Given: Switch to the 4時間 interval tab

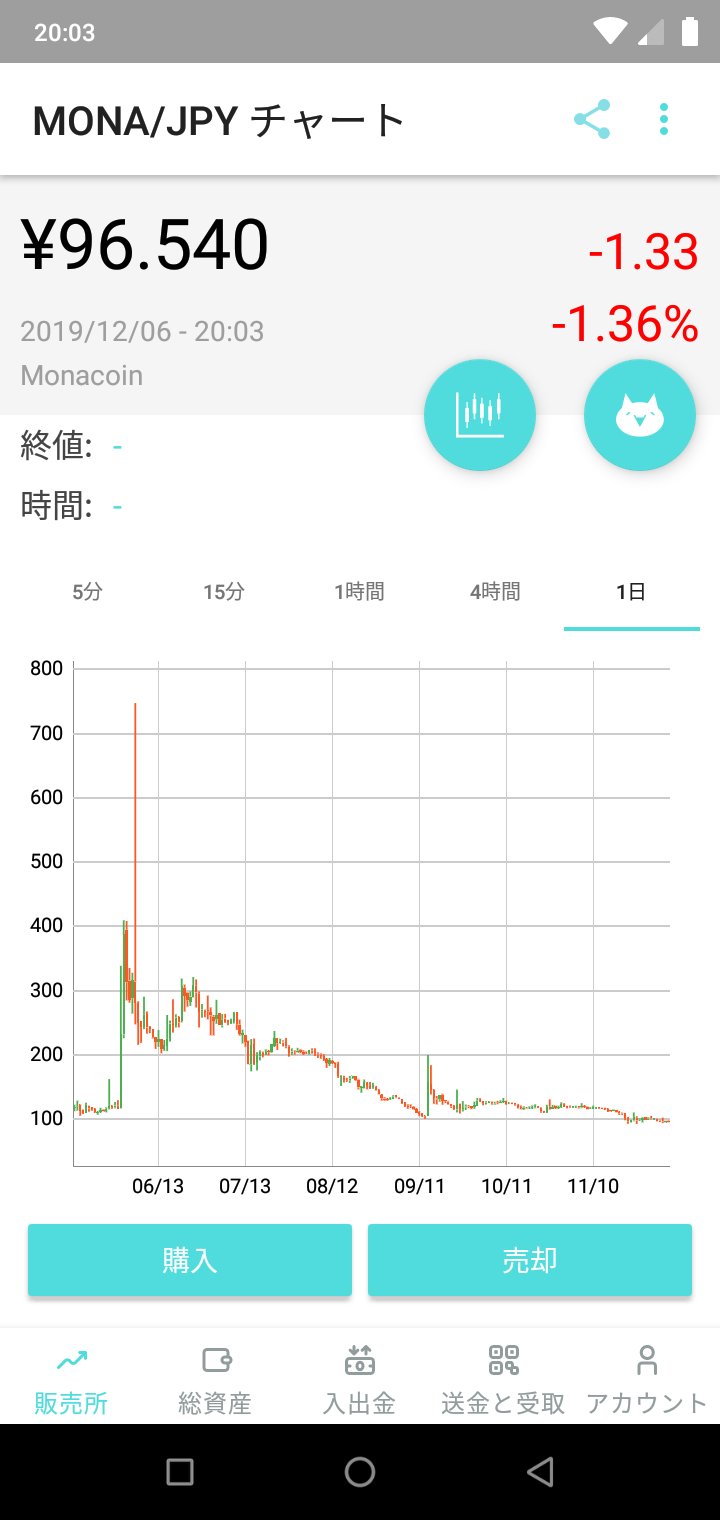Looking at the screenshot, I should coord(495,592).
